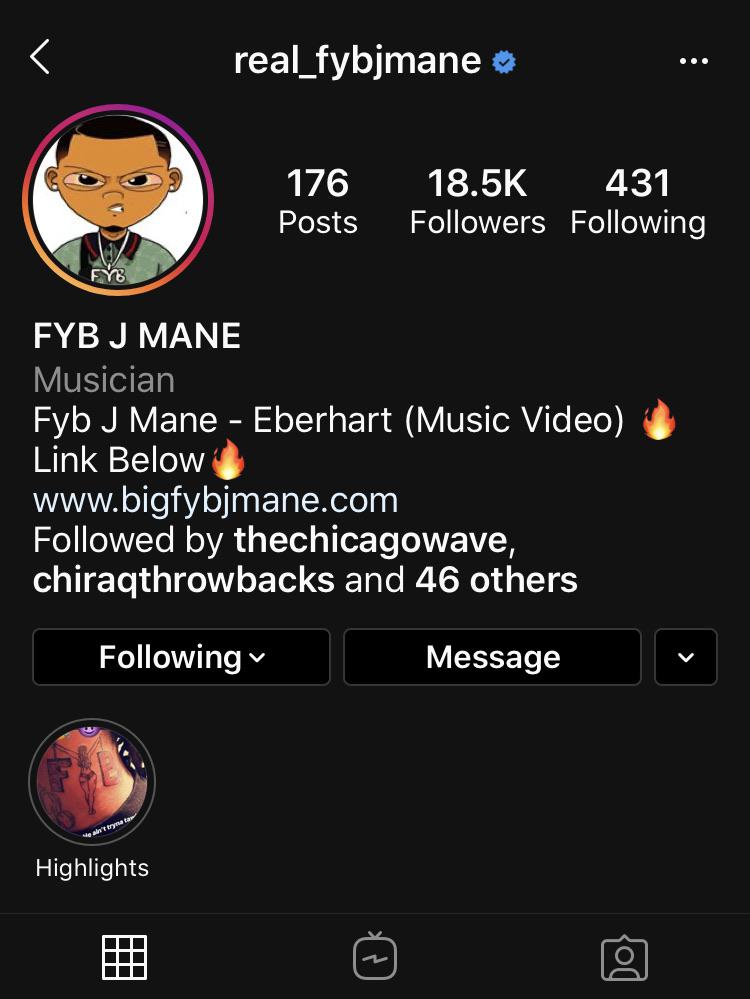Open the 18.5K followers list
This screenshot has width=750, height=999.
pyautogui.click(x=478, y=201)
